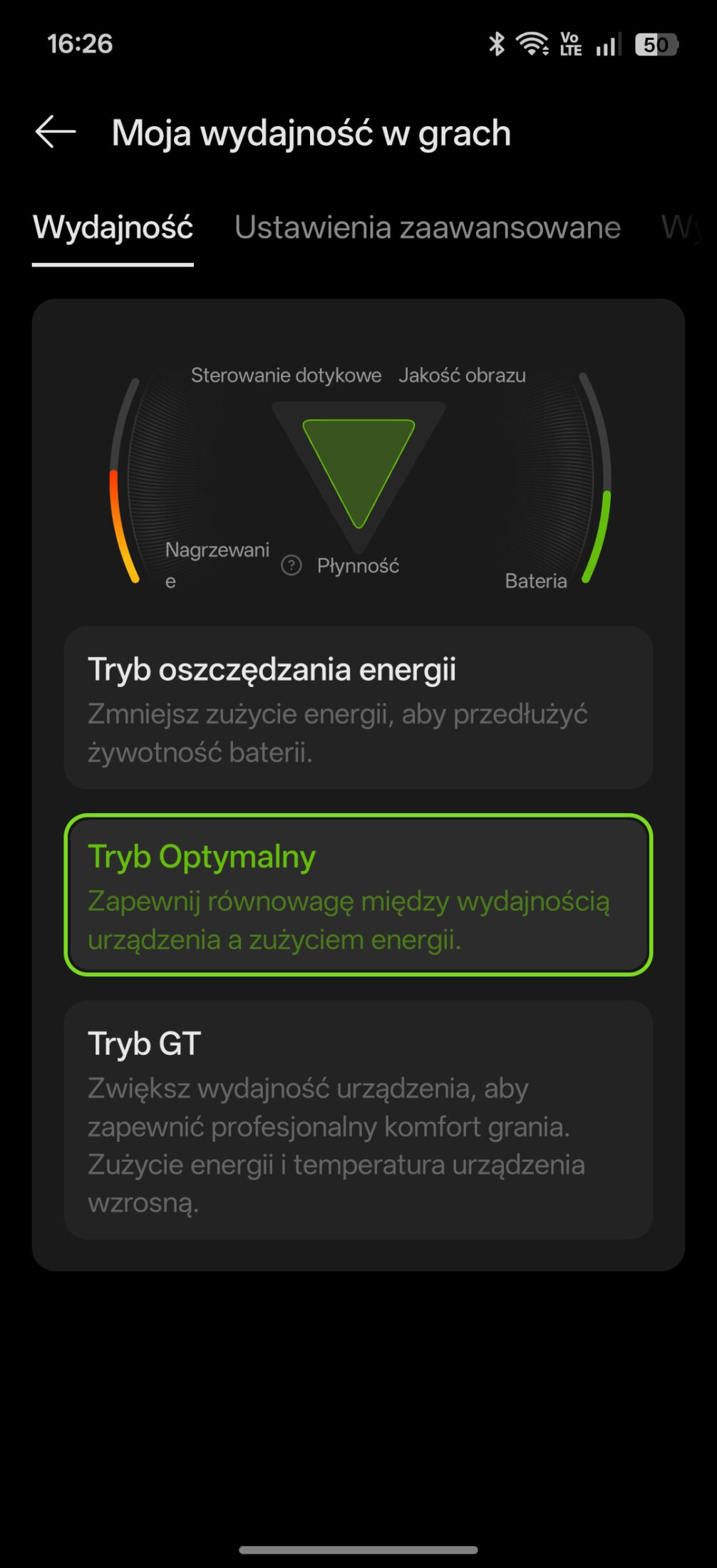Switch to Ustawienia zaawansowane tab
The height and width of the screenshot is (1568, 717).
tap(427, 228)
